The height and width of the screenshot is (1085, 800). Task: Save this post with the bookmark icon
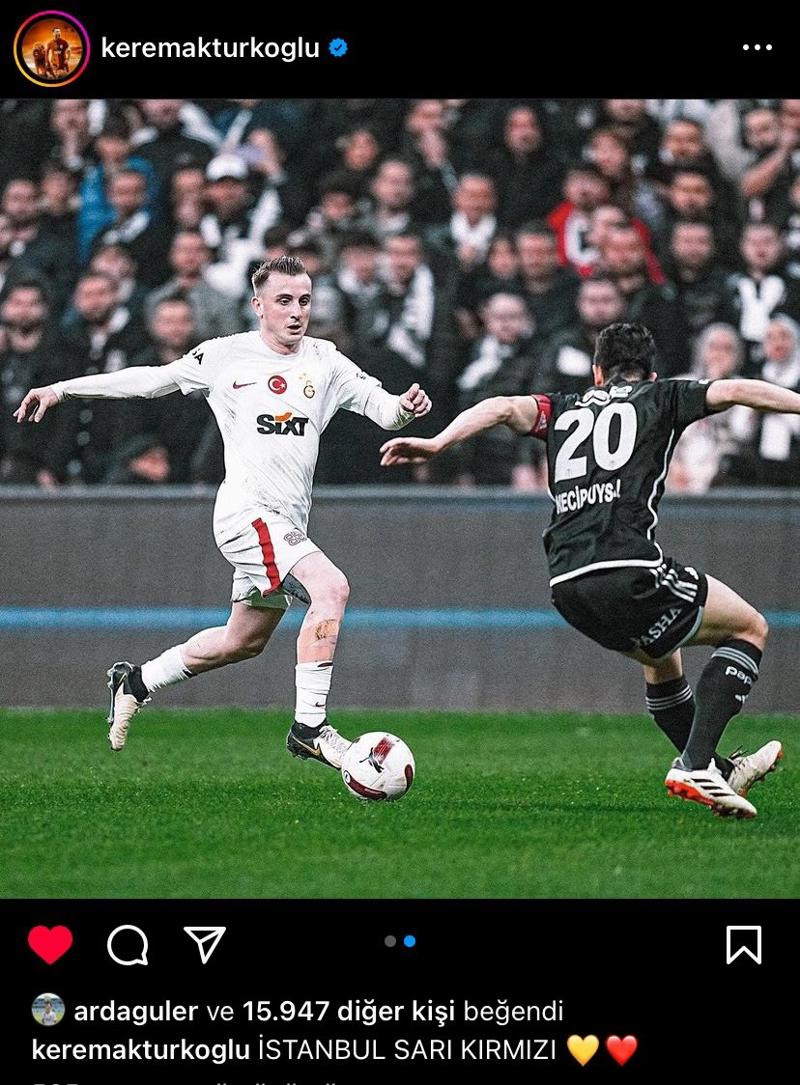click(743, 944)
